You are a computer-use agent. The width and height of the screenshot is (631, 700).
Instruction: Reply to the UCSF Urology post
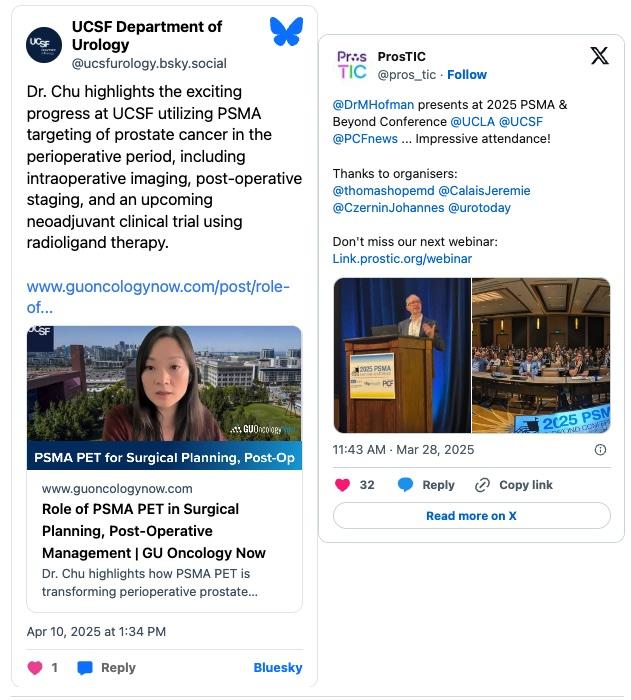coord(106,668)
